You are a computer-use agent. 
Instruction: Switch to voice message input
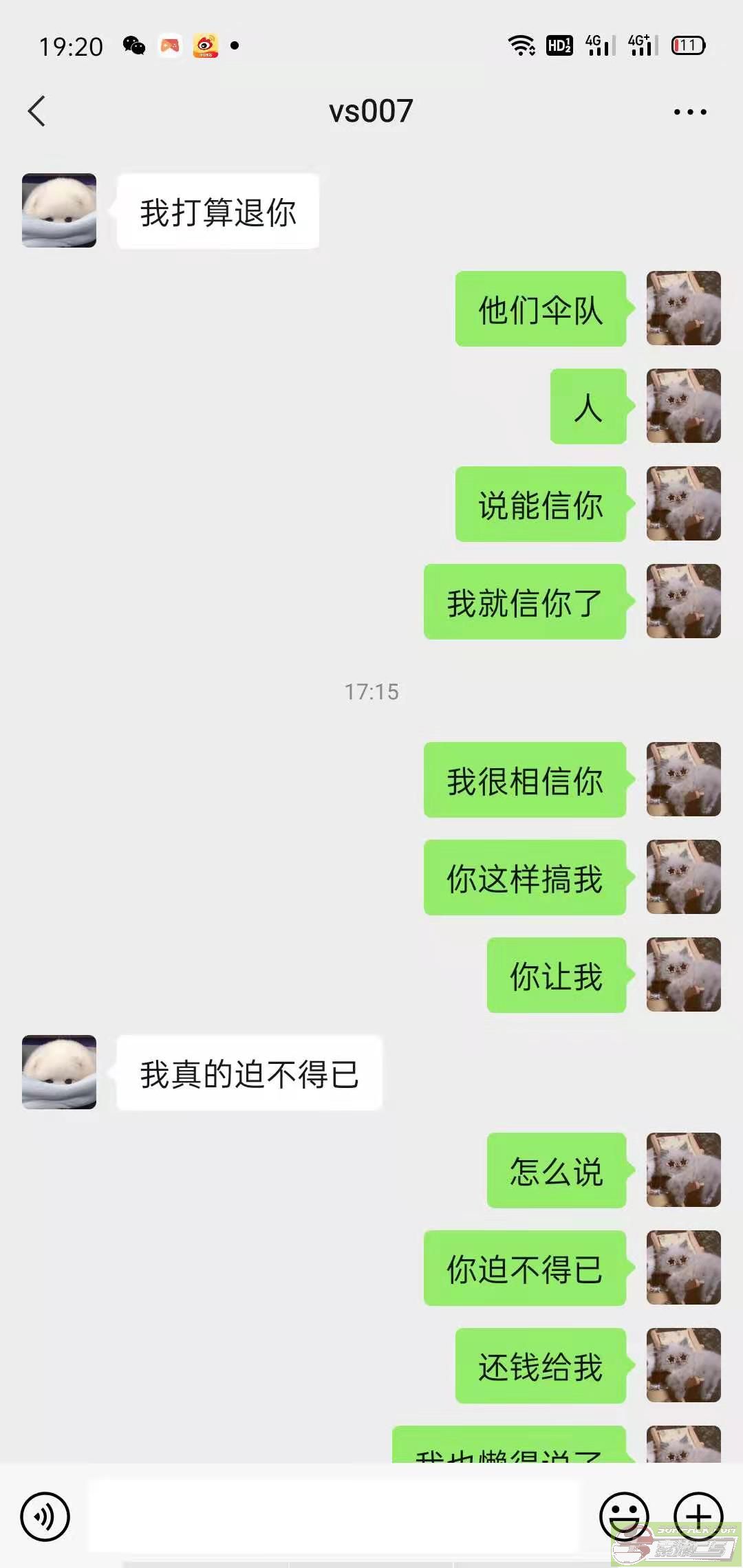[x=45, y=1516]
